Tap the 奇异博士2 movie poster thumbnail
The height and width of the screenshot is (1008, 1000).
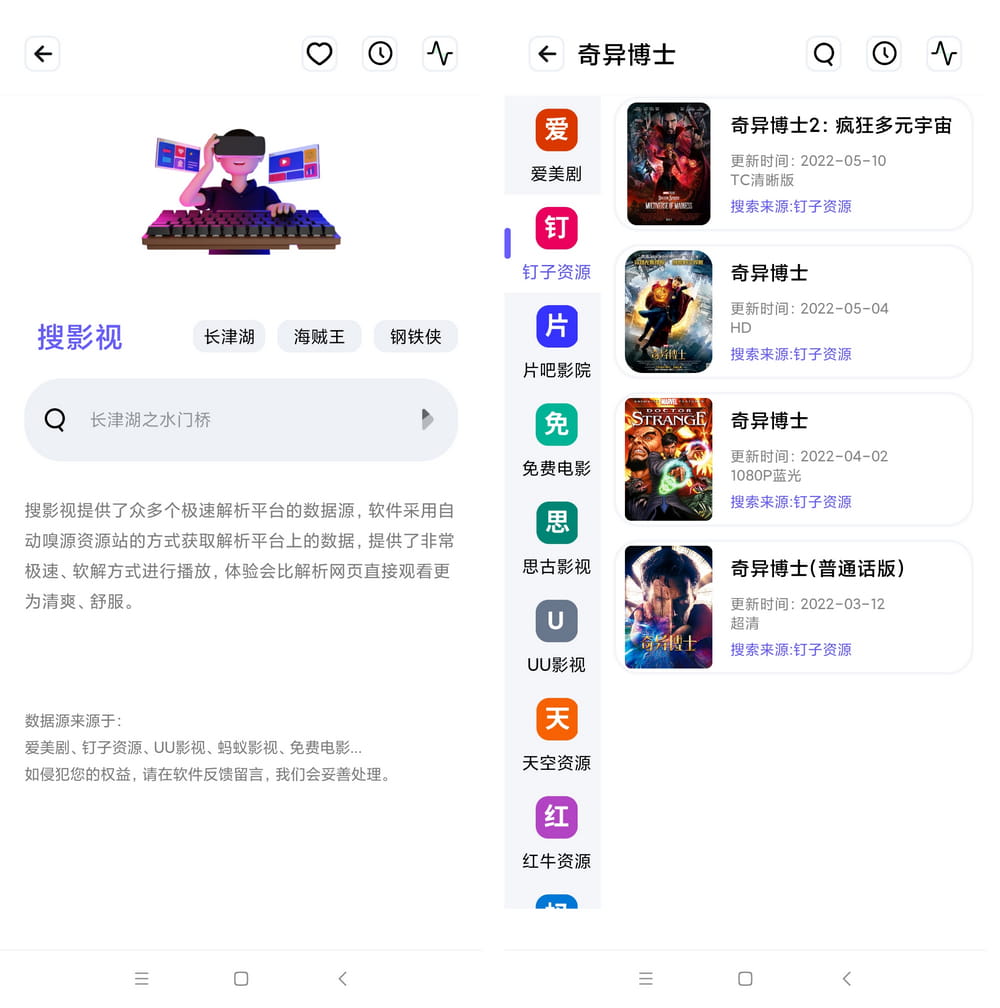[668, 163]
